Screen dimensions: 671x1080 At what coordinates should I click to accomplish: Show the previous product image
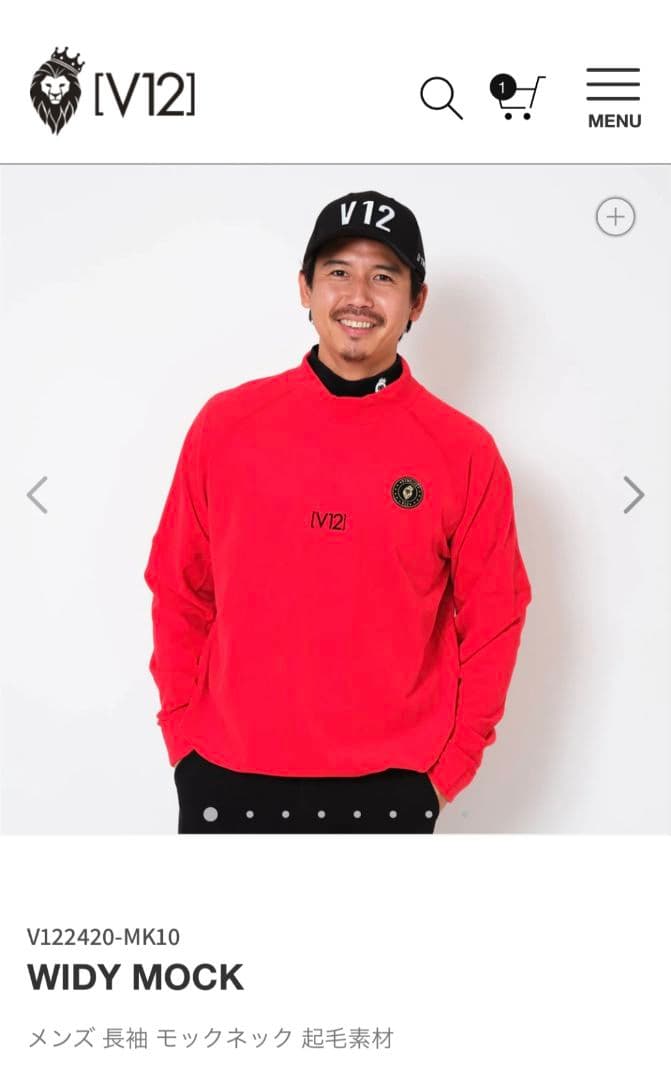(x=37, y=495)
